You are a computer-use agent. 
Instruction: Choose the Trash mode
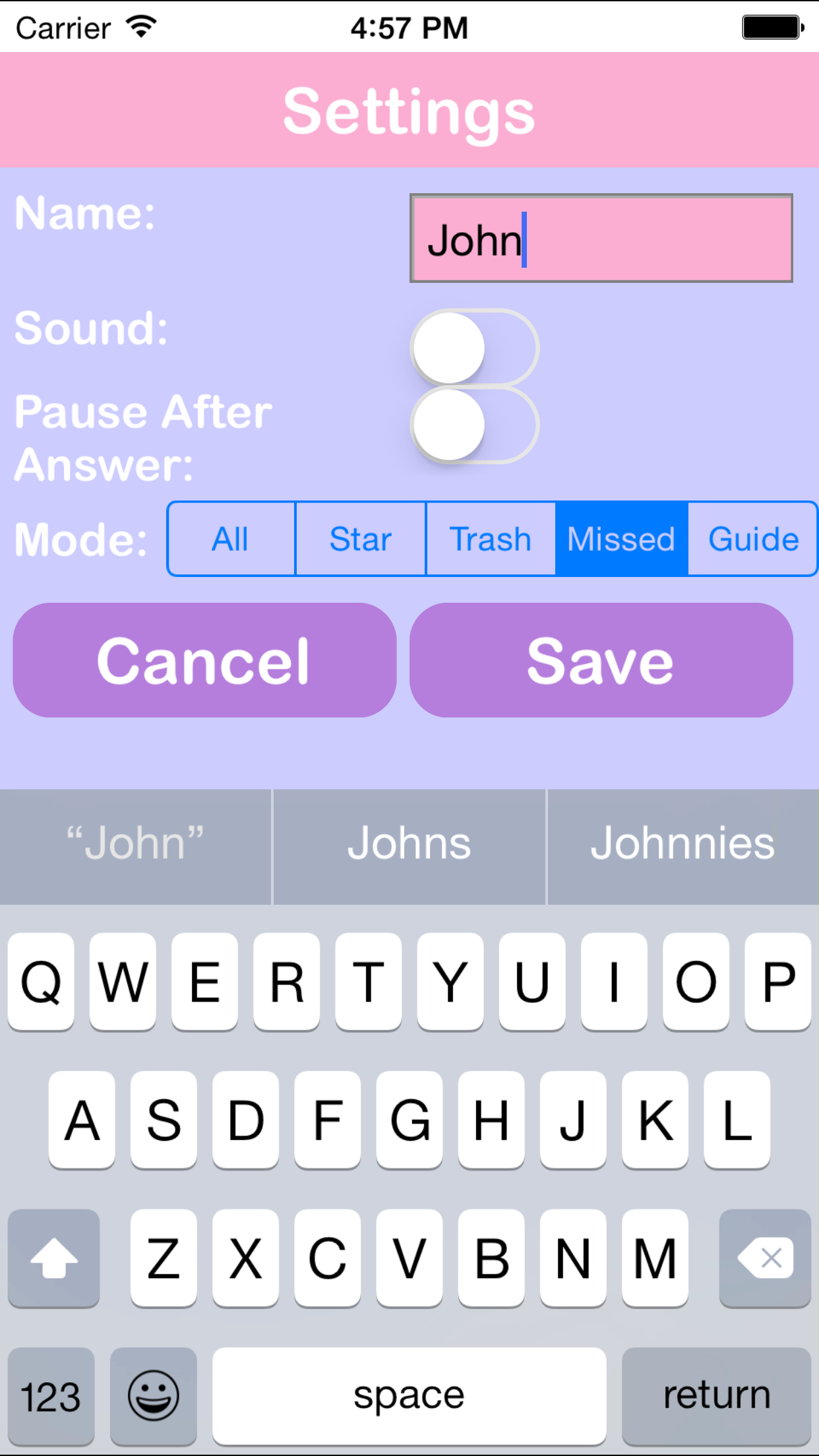pos(491,539)
